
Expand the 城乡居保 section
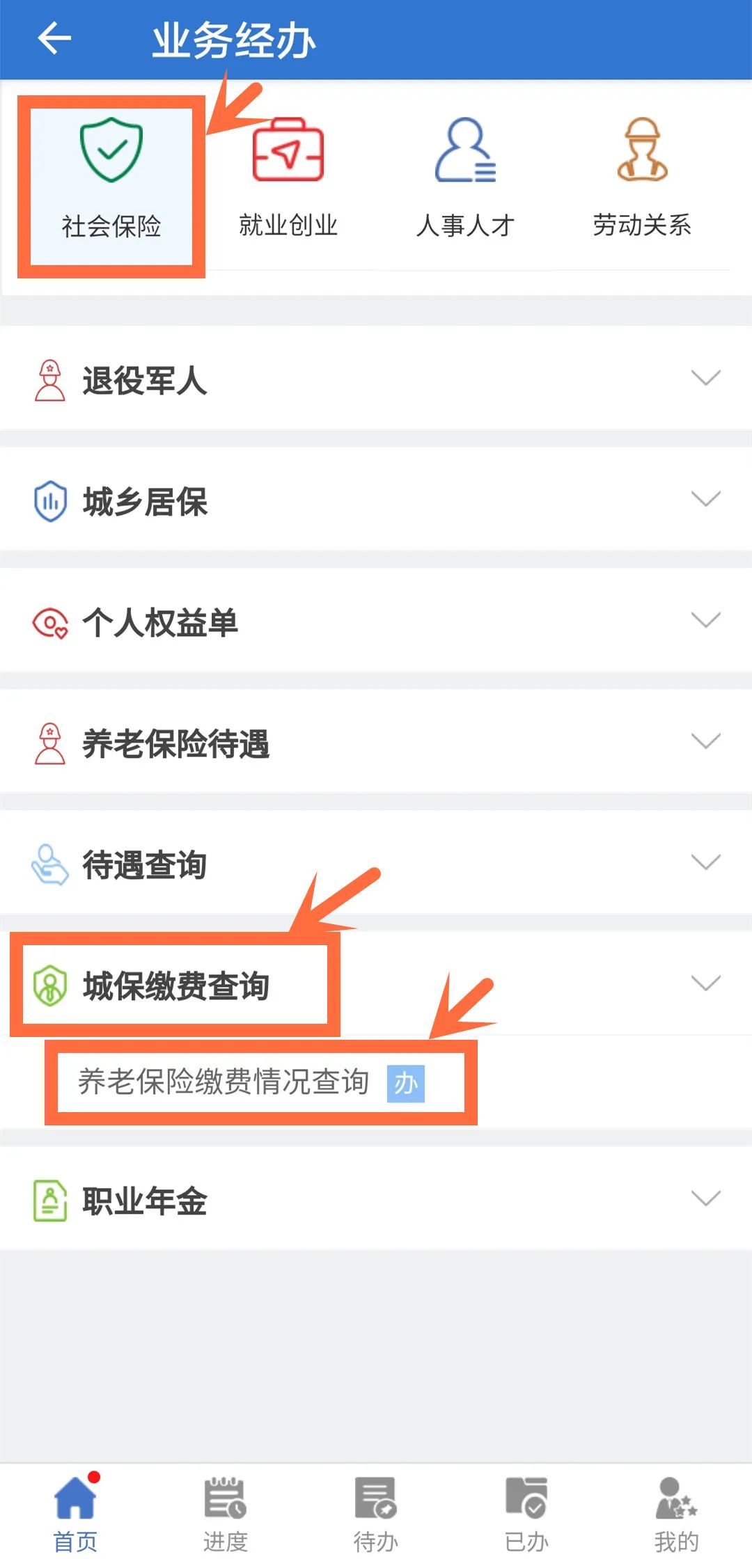coord(376,501)
